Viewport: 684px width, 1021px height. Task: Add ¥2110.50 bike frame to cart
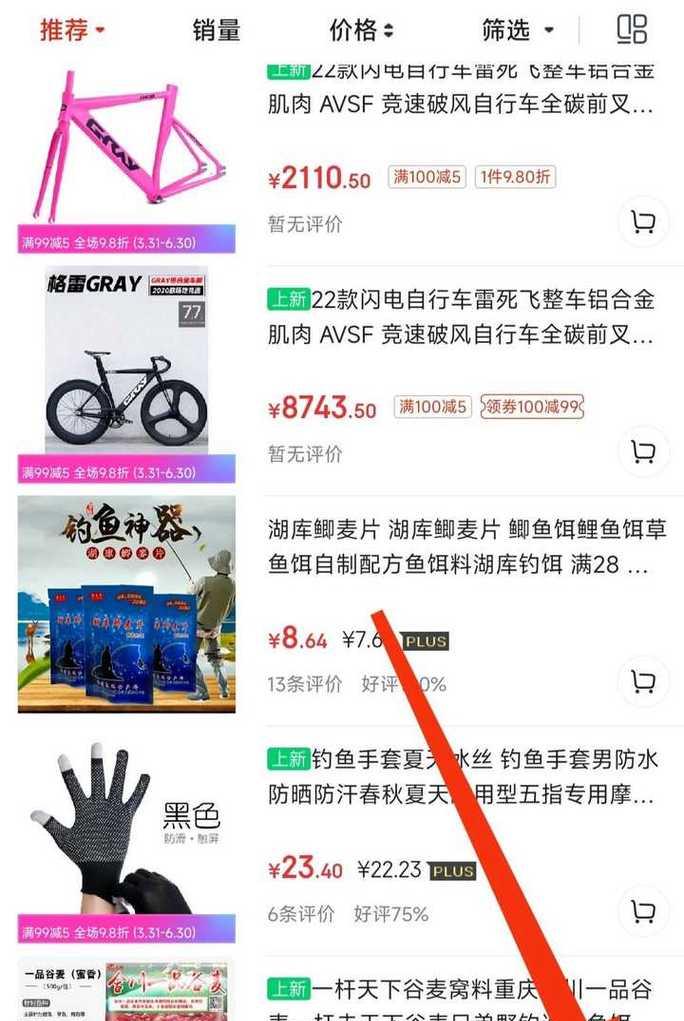[643, 222]
